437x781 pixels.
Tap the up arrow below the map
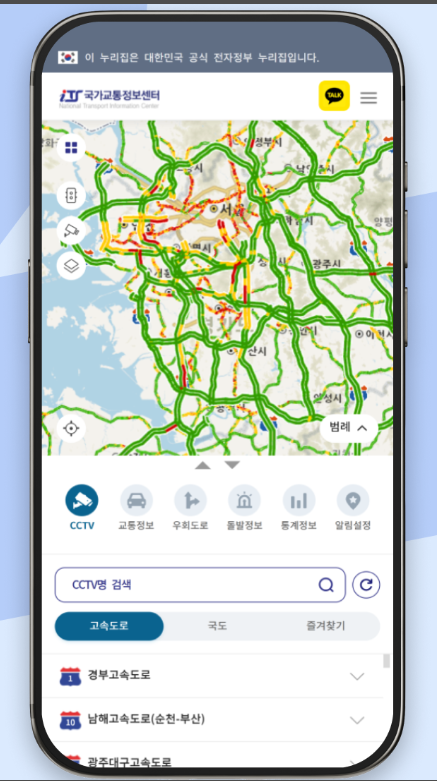pyautogui.click(x=202, y=465)
